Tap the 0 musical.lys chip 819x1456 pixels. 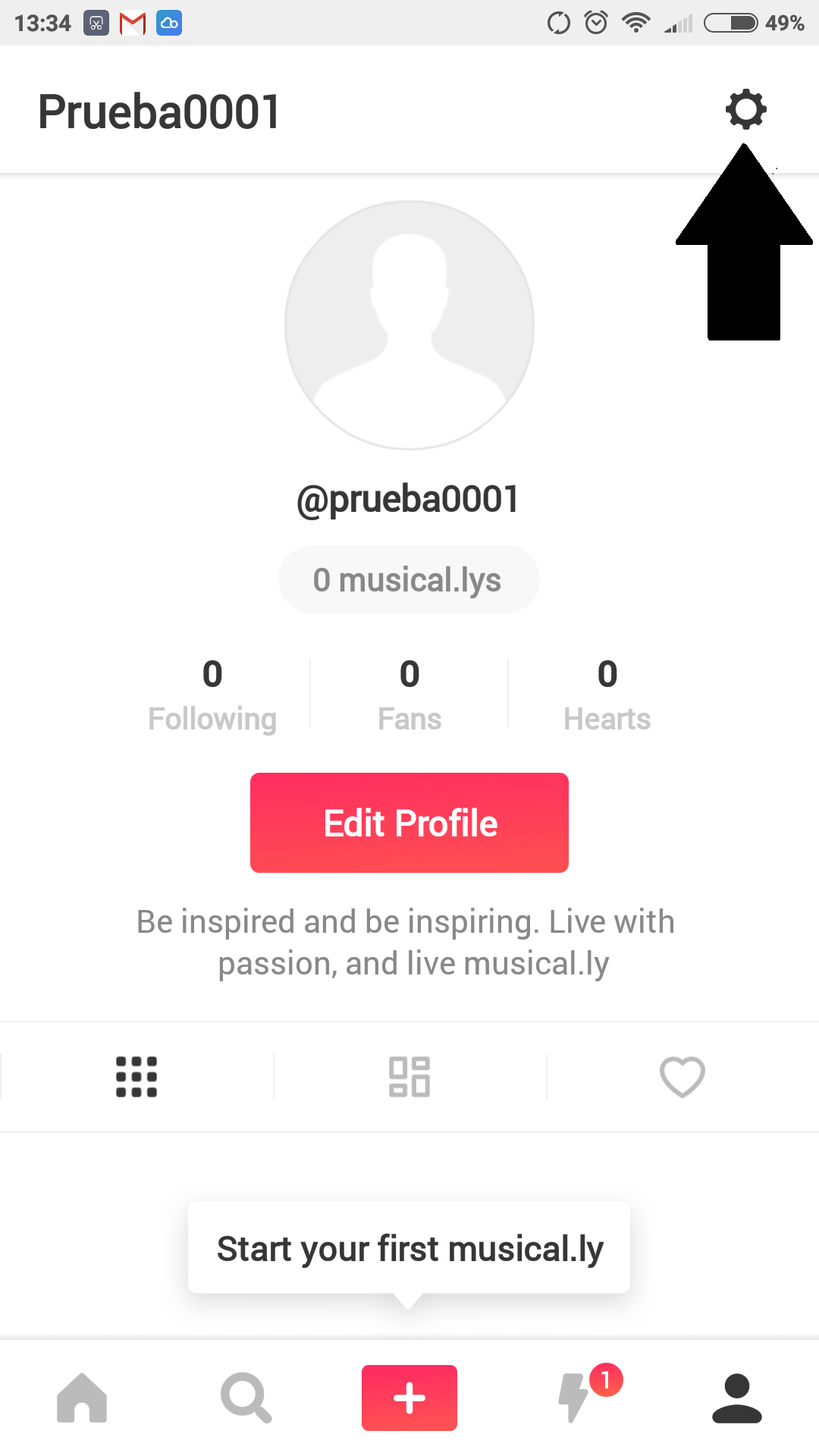[409, 579]
